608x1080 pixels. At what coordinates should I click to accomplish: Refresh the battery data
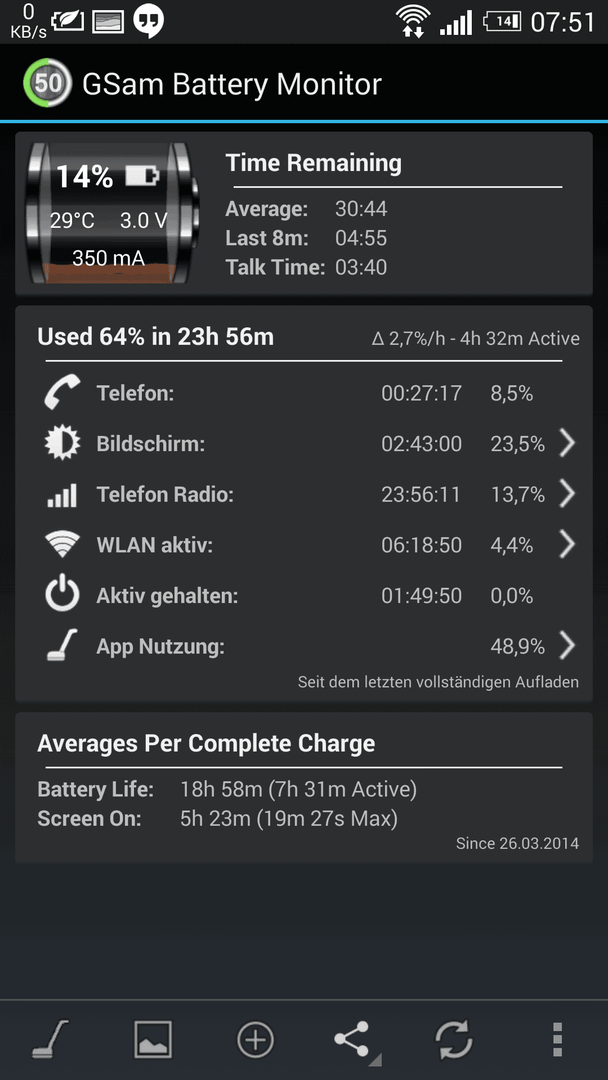[x=454, y=1039]
